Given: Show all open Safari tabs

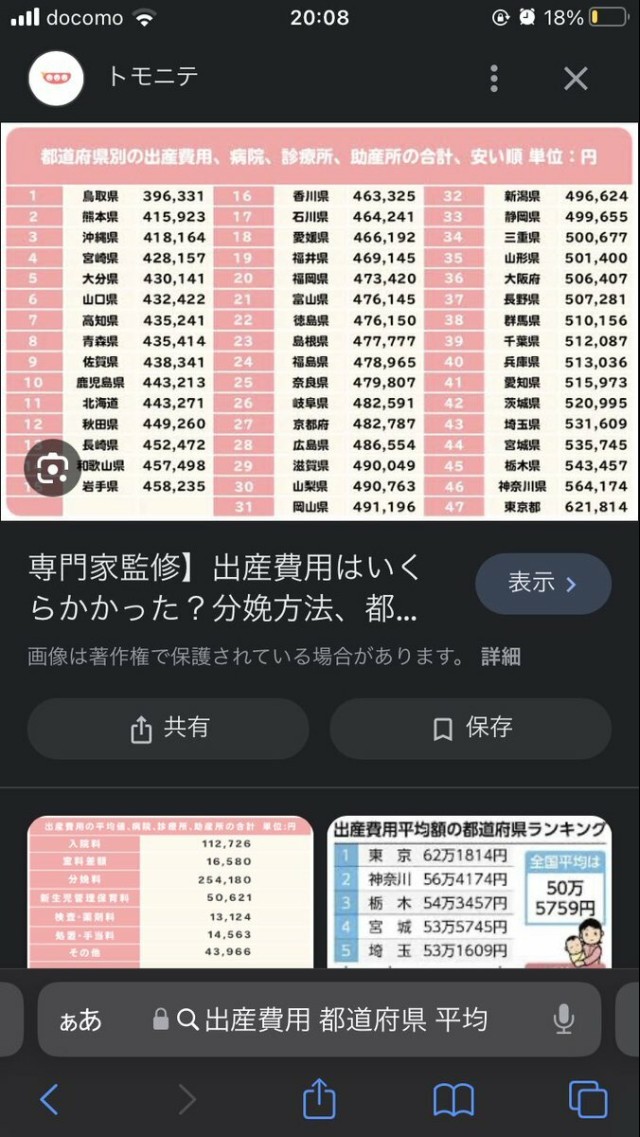Looking at the screenshot, I should pos(588,1100).
